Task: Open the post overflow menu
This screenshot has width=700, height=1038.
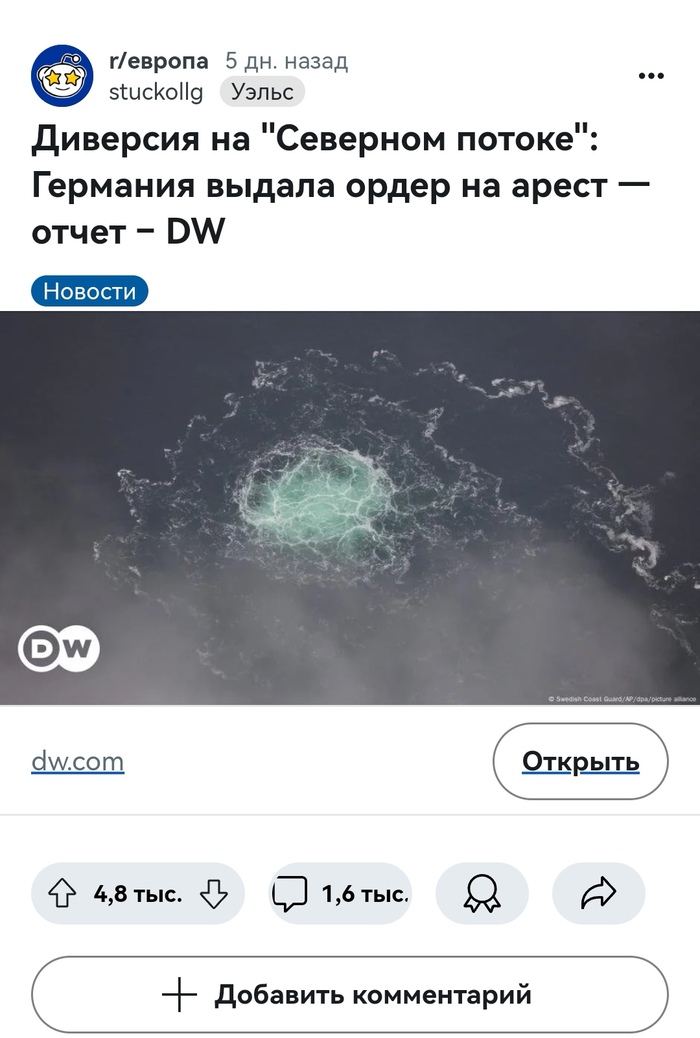Action: pyautogui.click(x=651, y=77)
